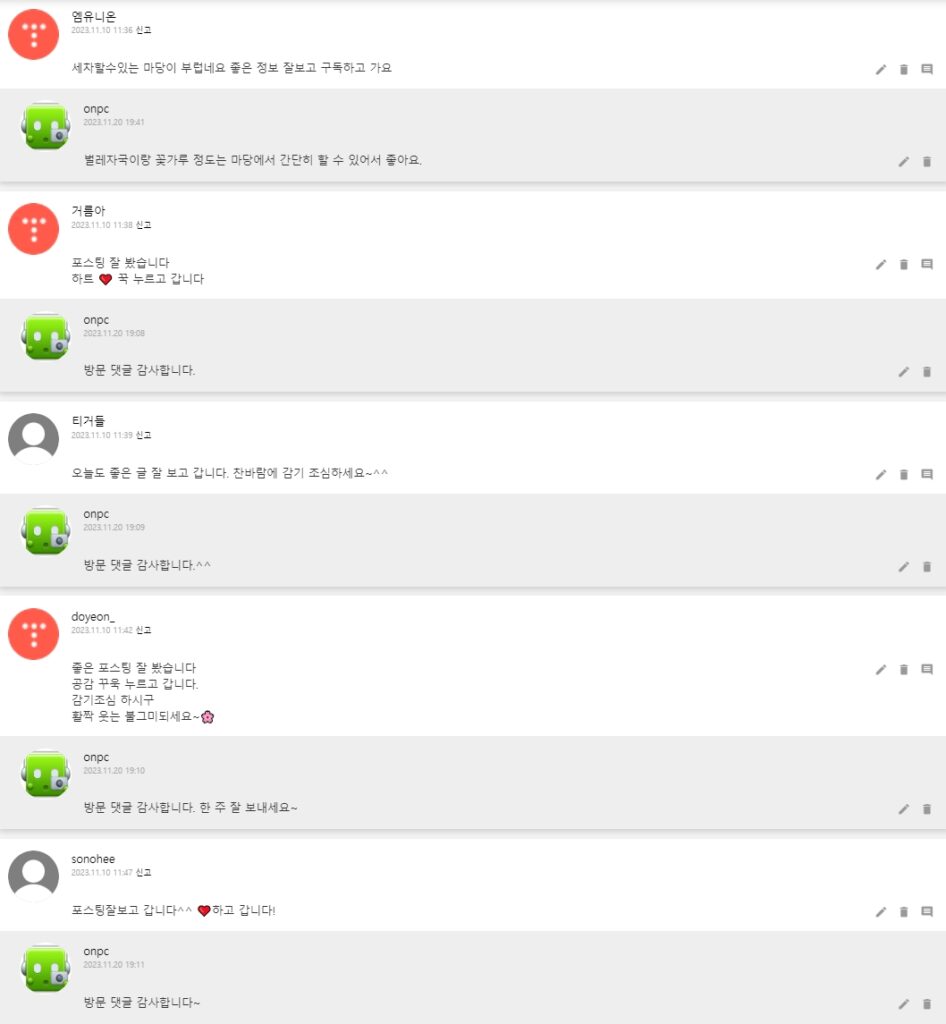Report sonohee's comment via 신고
This screenshot has height=1024, width=946.
[x=144, y=873]
